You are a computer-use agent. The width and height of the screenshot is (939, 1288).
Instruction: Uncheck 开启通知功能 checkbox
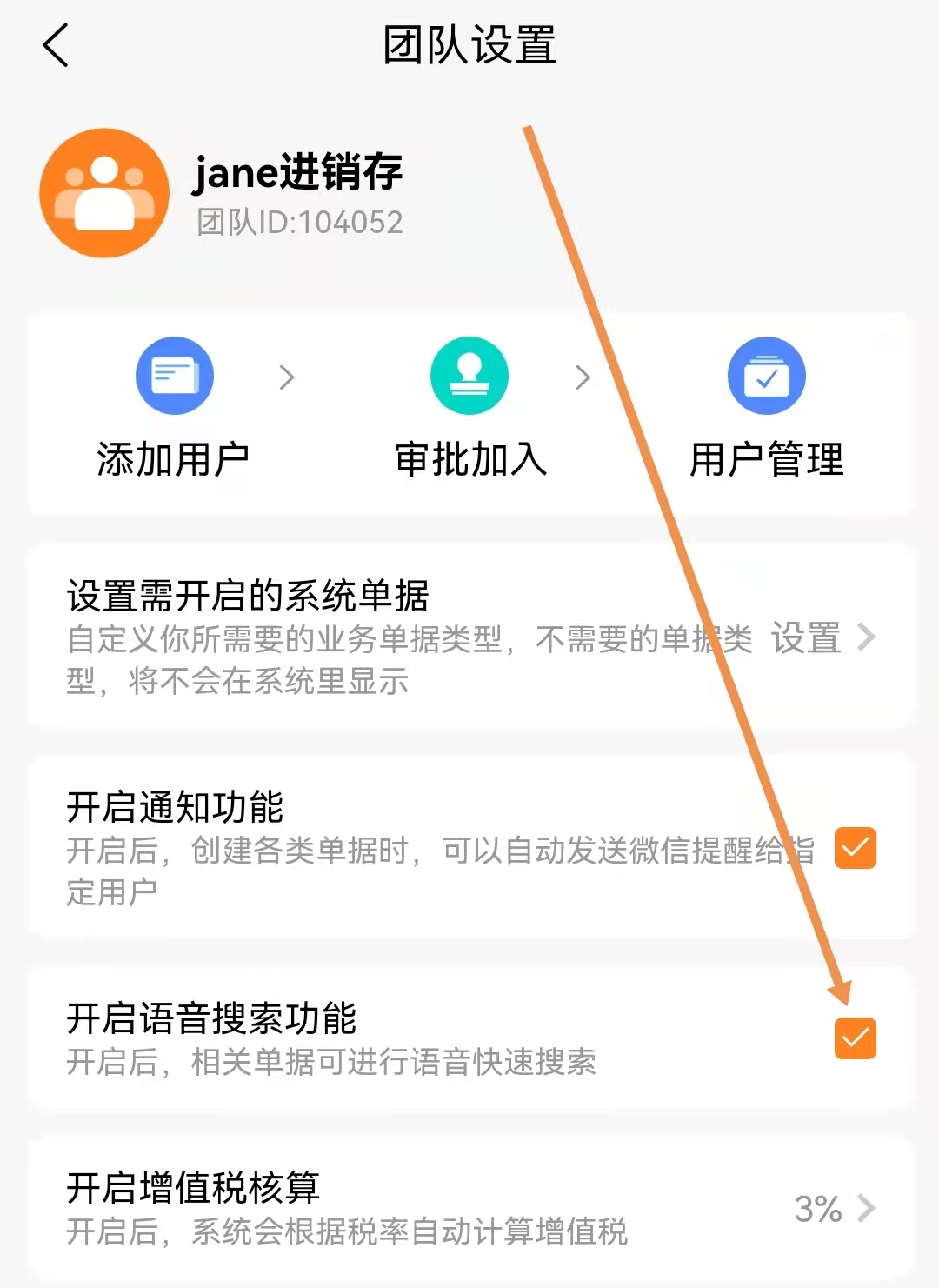855,848
